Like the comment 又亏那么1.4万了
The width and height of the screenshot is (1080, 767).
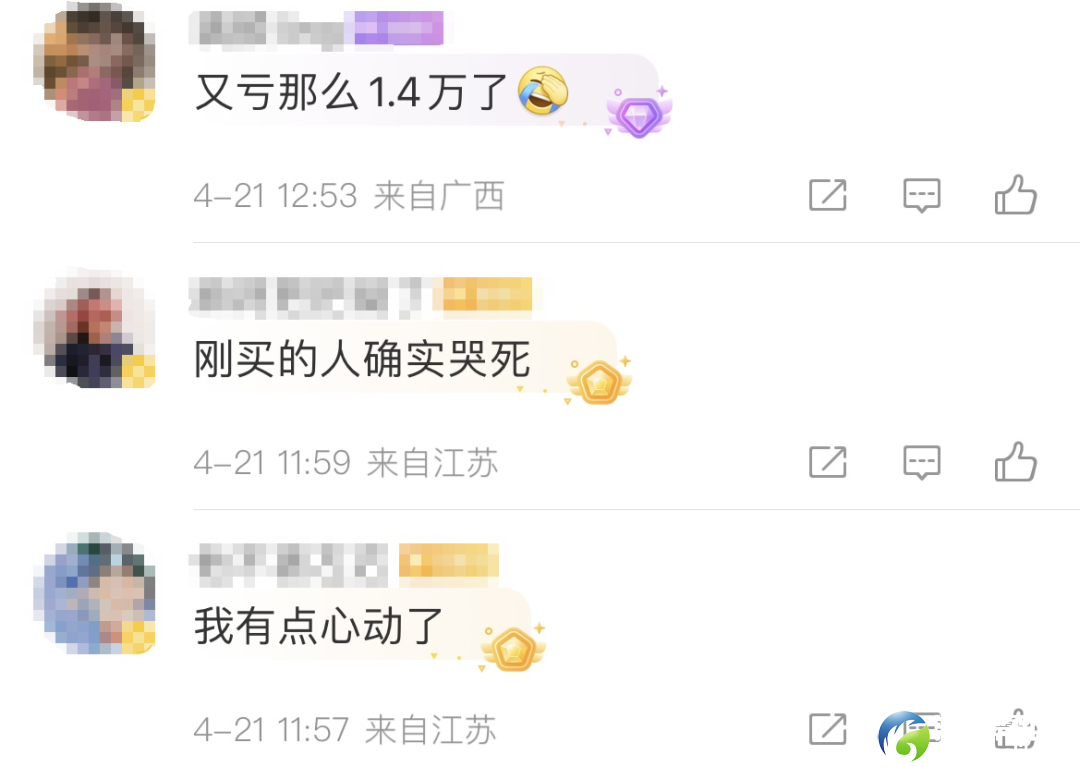pyautogui.click(x=1016, y=195)
